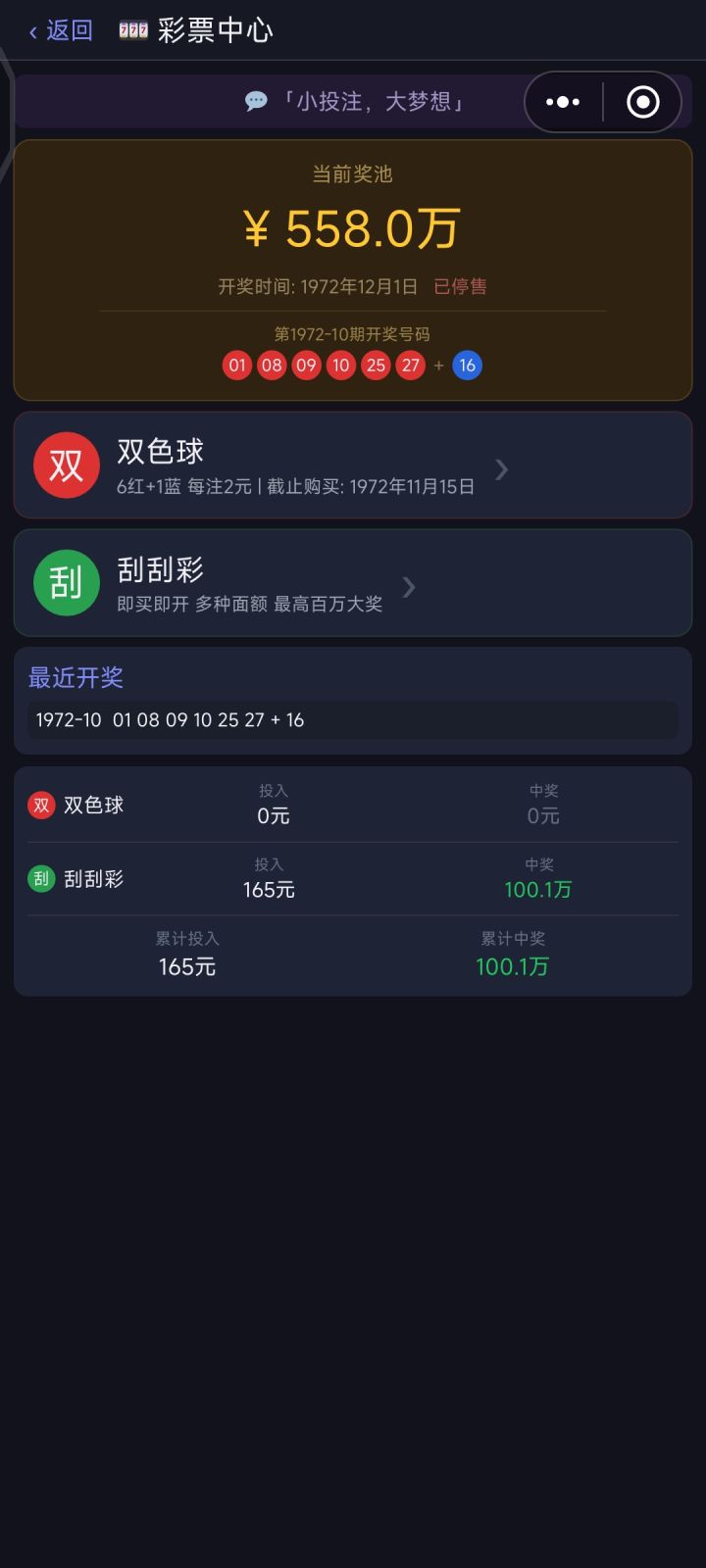Viewport: 706px width, 1568px height.
Task: Tap the circular capsule close icon
Action: coord(642,101)
